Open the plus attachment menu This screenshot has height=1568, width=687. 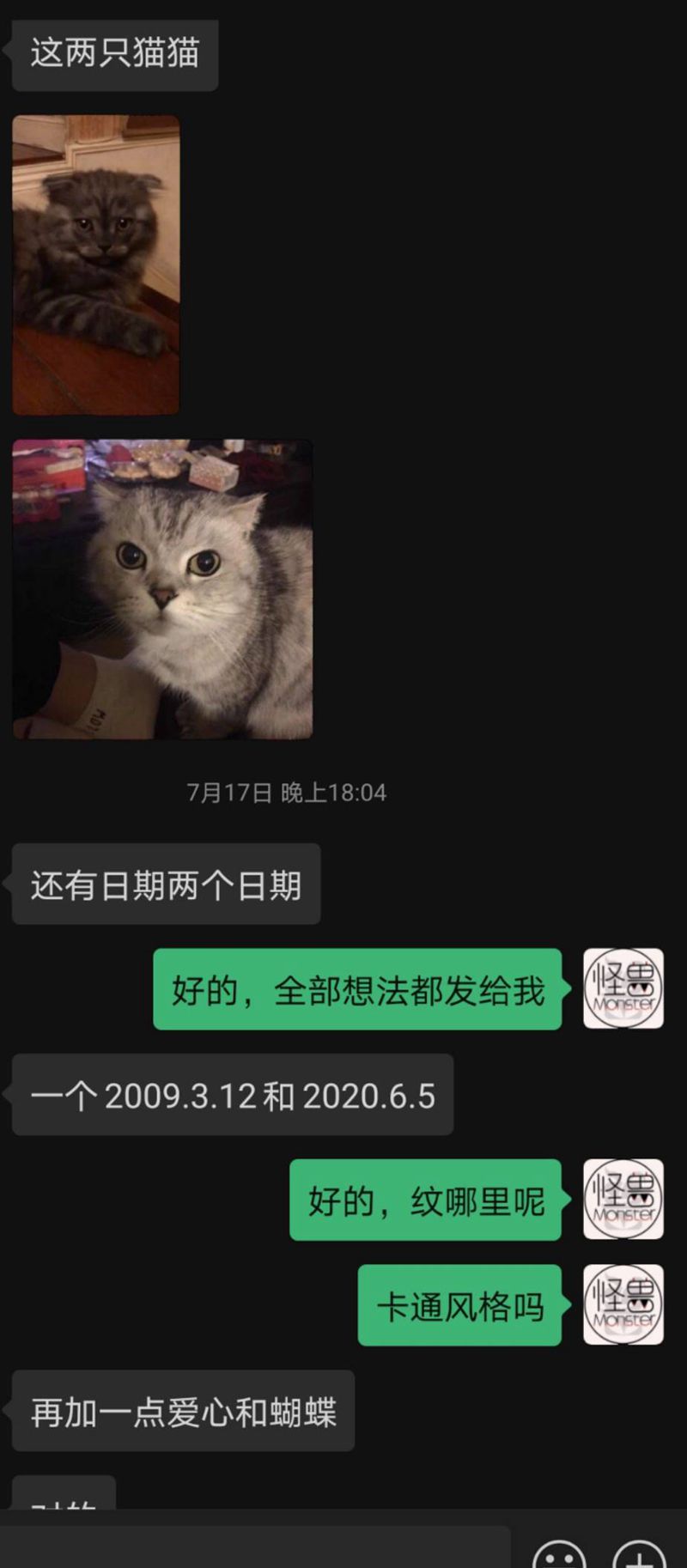(x=639, y=1556)
